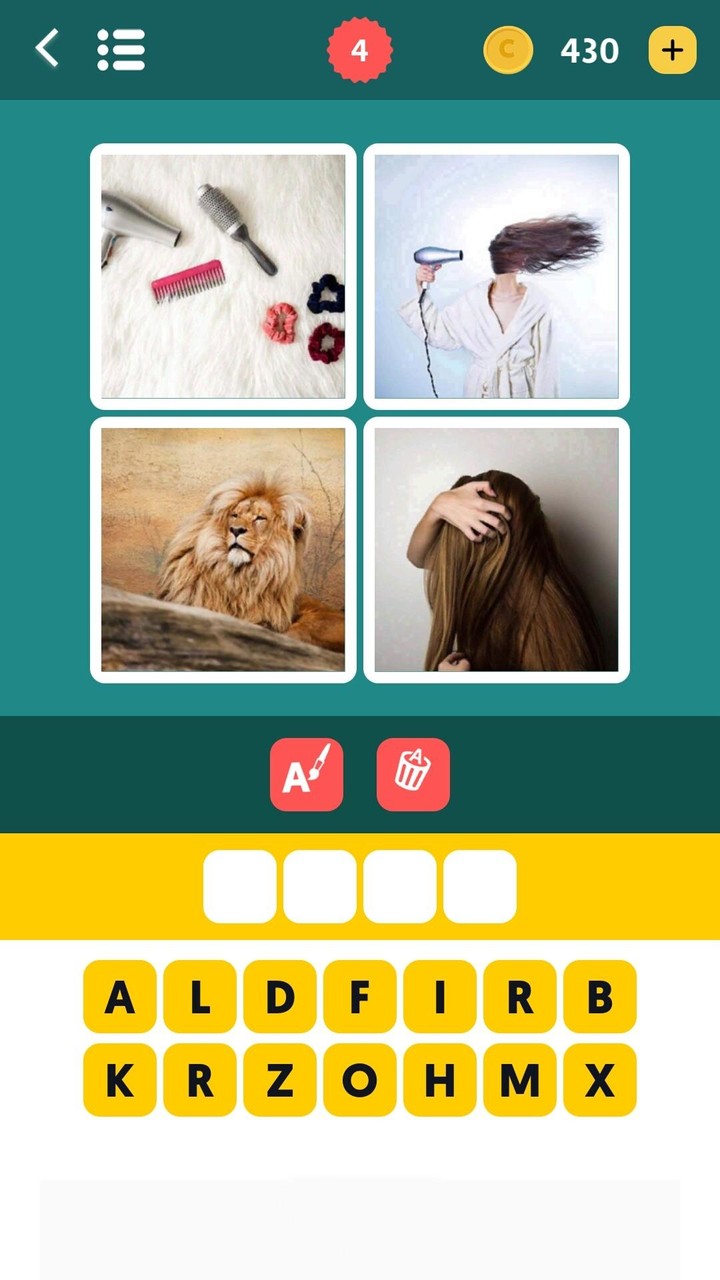
Task: Tap the coin icon in the top bar
Action: tap(508, 49)
